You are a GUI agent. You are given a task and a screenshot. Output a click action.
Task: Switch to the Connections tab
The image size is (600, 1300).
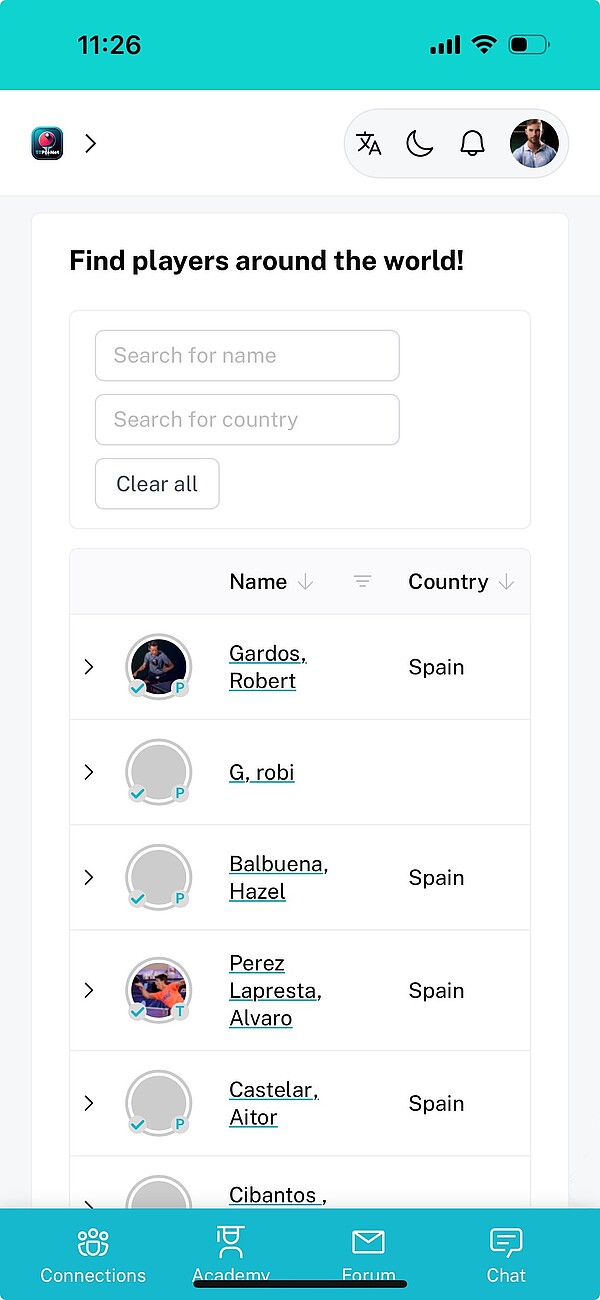(x=93, y=1255)
